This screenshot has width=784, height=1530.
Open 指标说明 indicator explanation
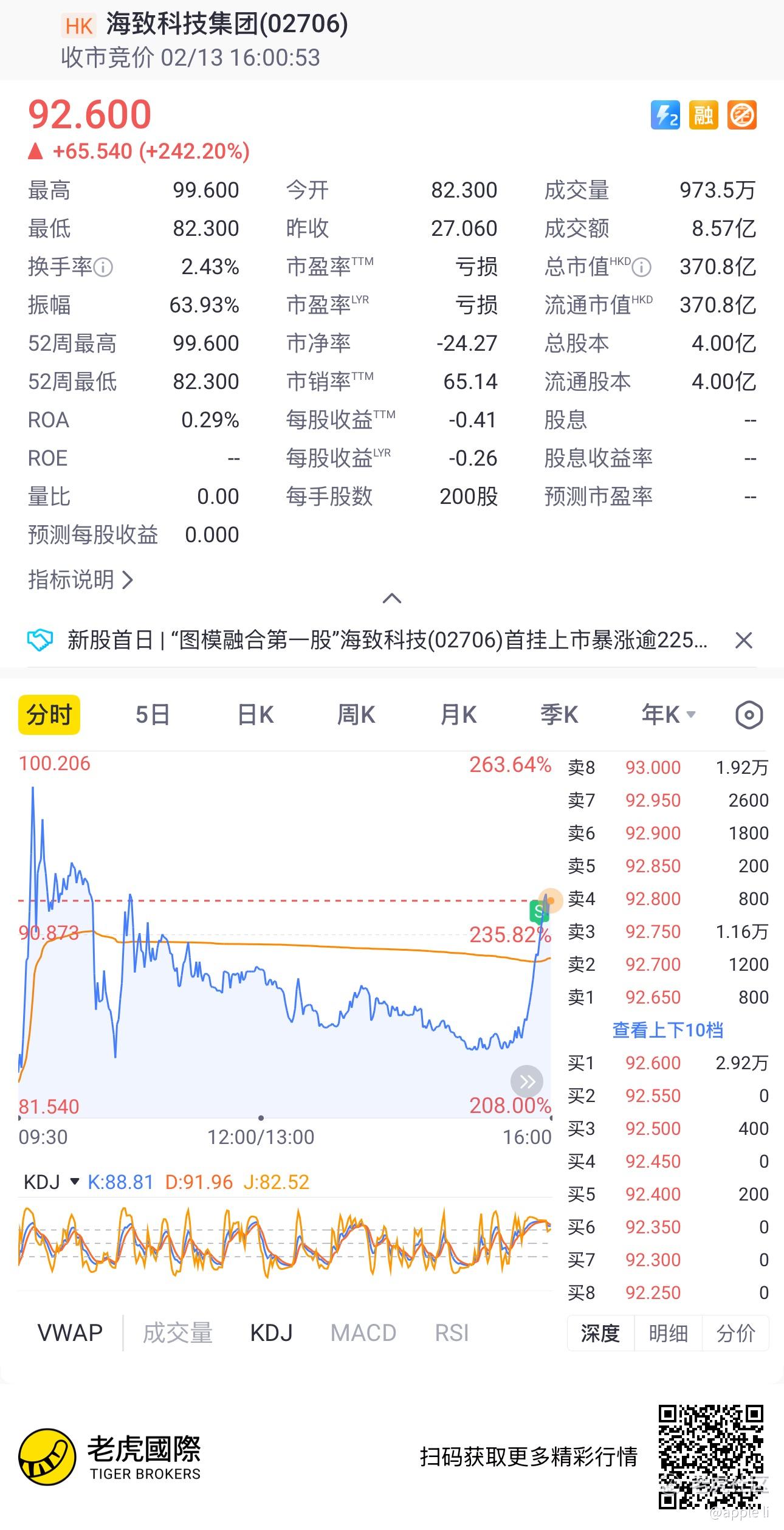click(x=80, y=580)
